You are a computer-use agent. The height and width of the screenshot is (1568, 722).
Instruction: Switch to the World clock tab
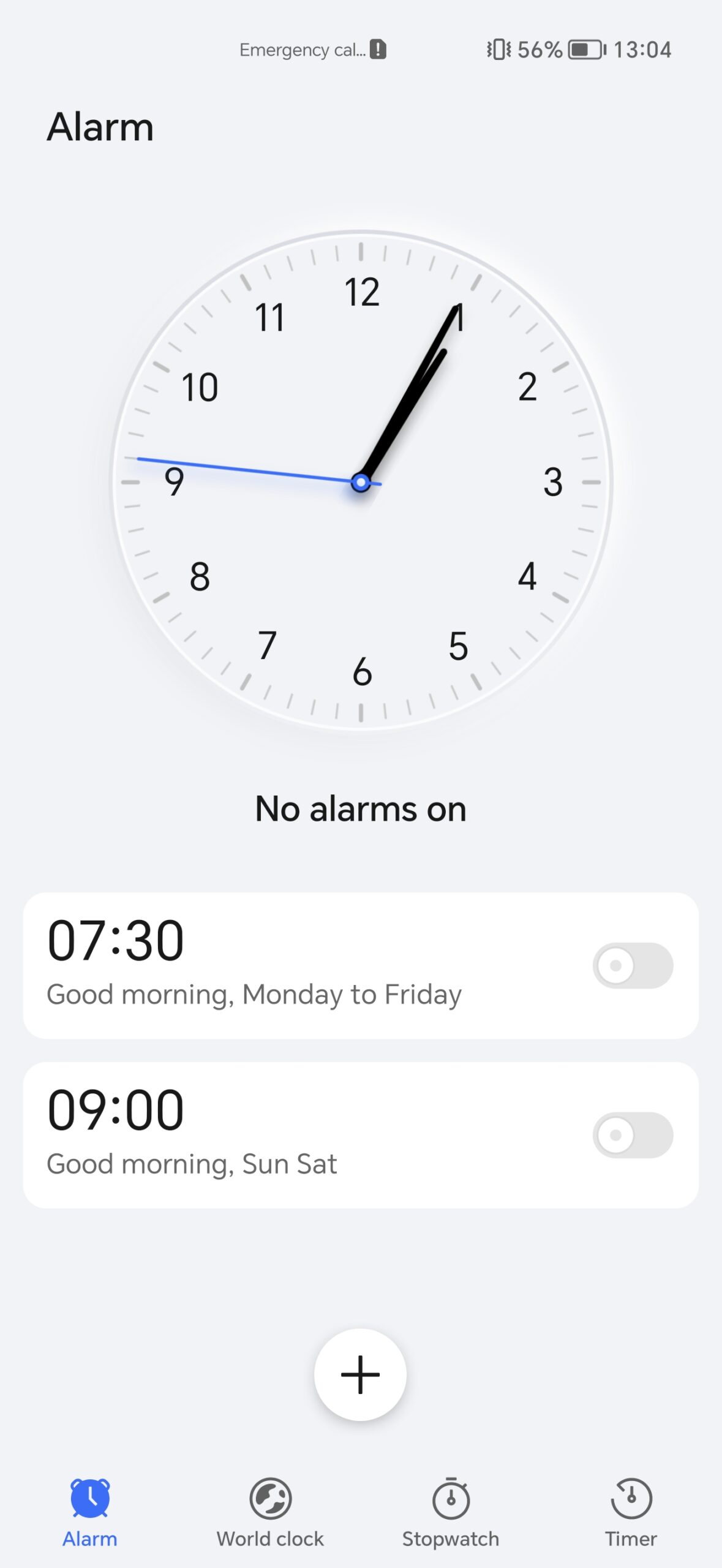click(270, 1512)
